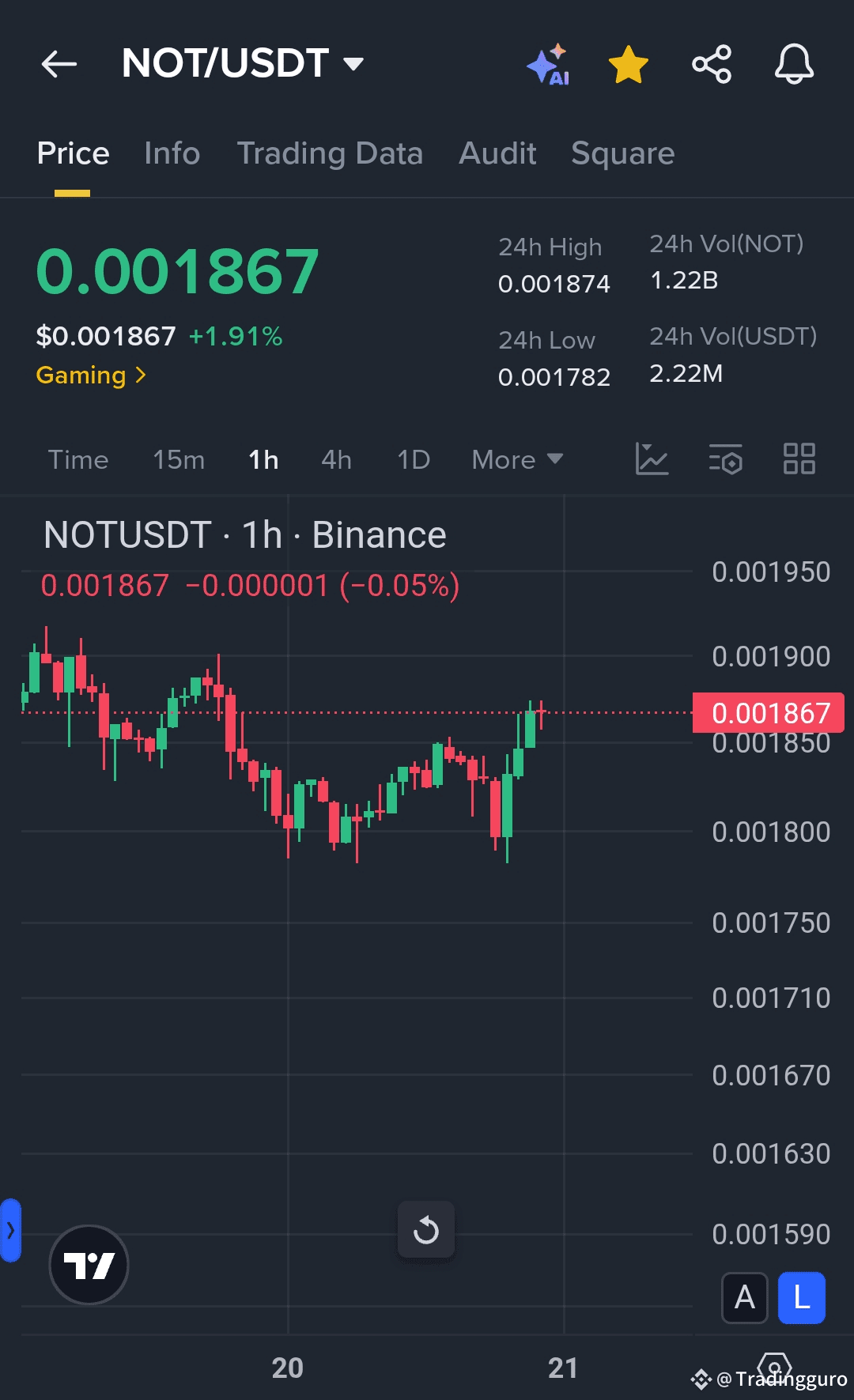Switch to the Audit tab
This screenshot has height=1400, width=854.
pos(497,153)
